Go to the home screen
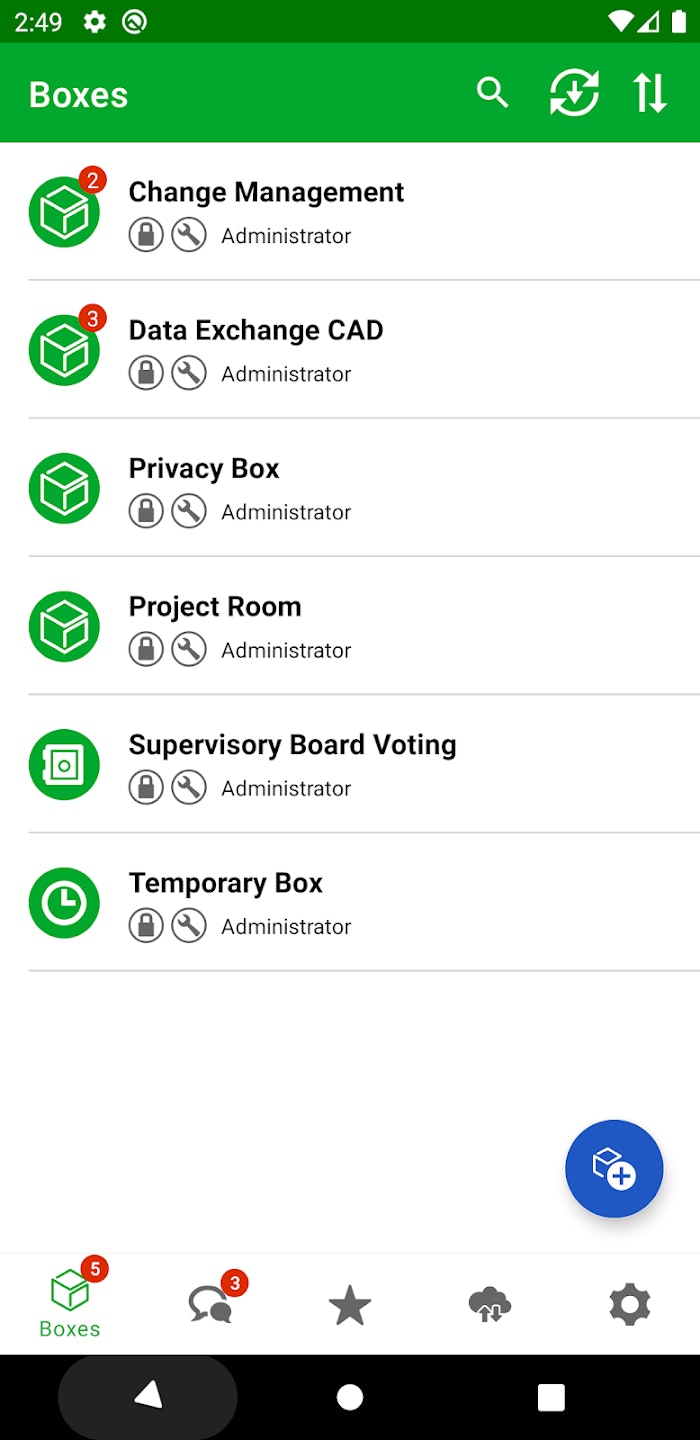 (x=350, y=1397)
